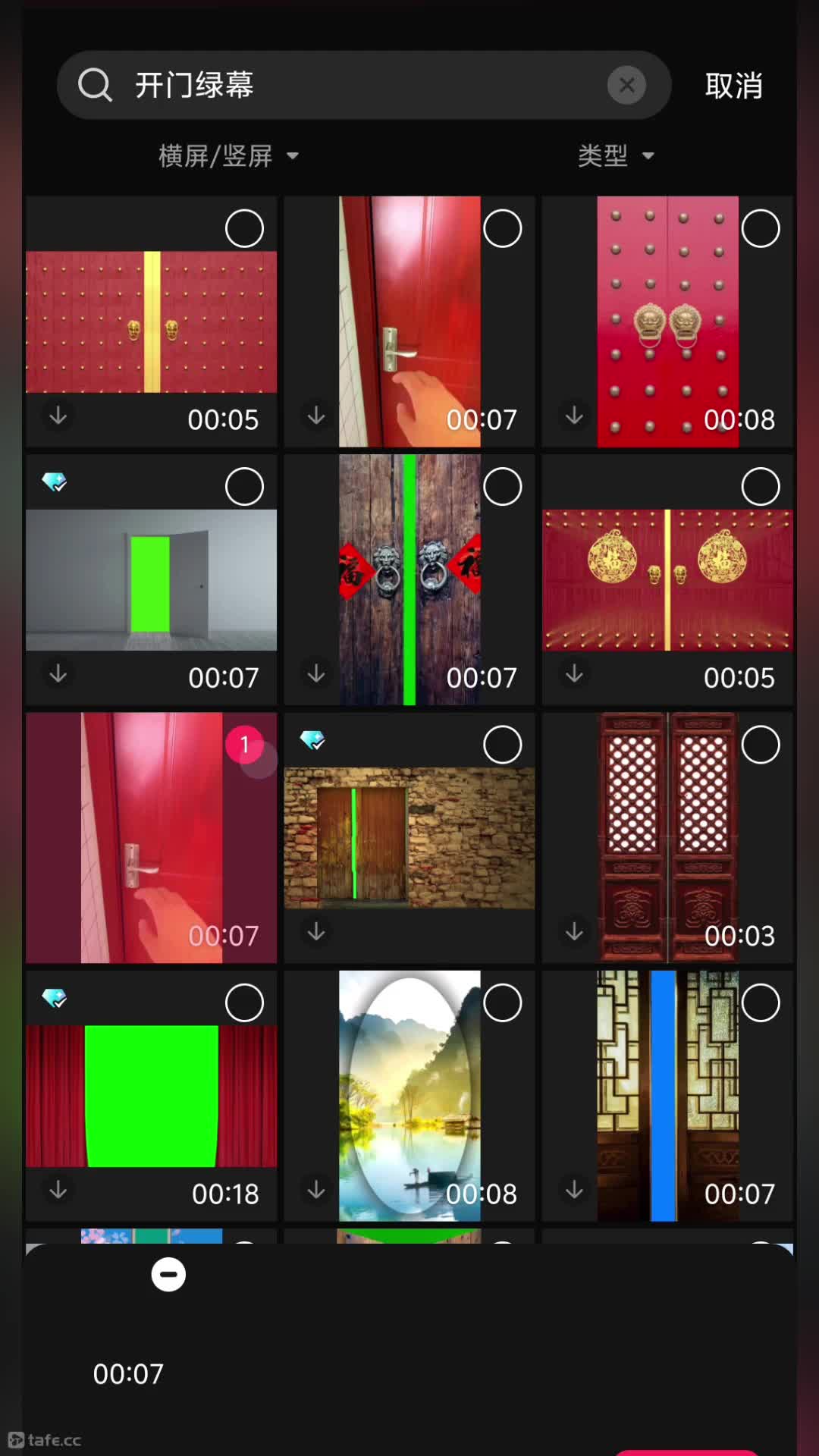The image size is (819, 1456).
Task: Select the 00:08 red studded door clip
Action: pyautogui.click(x=761, y=228)
